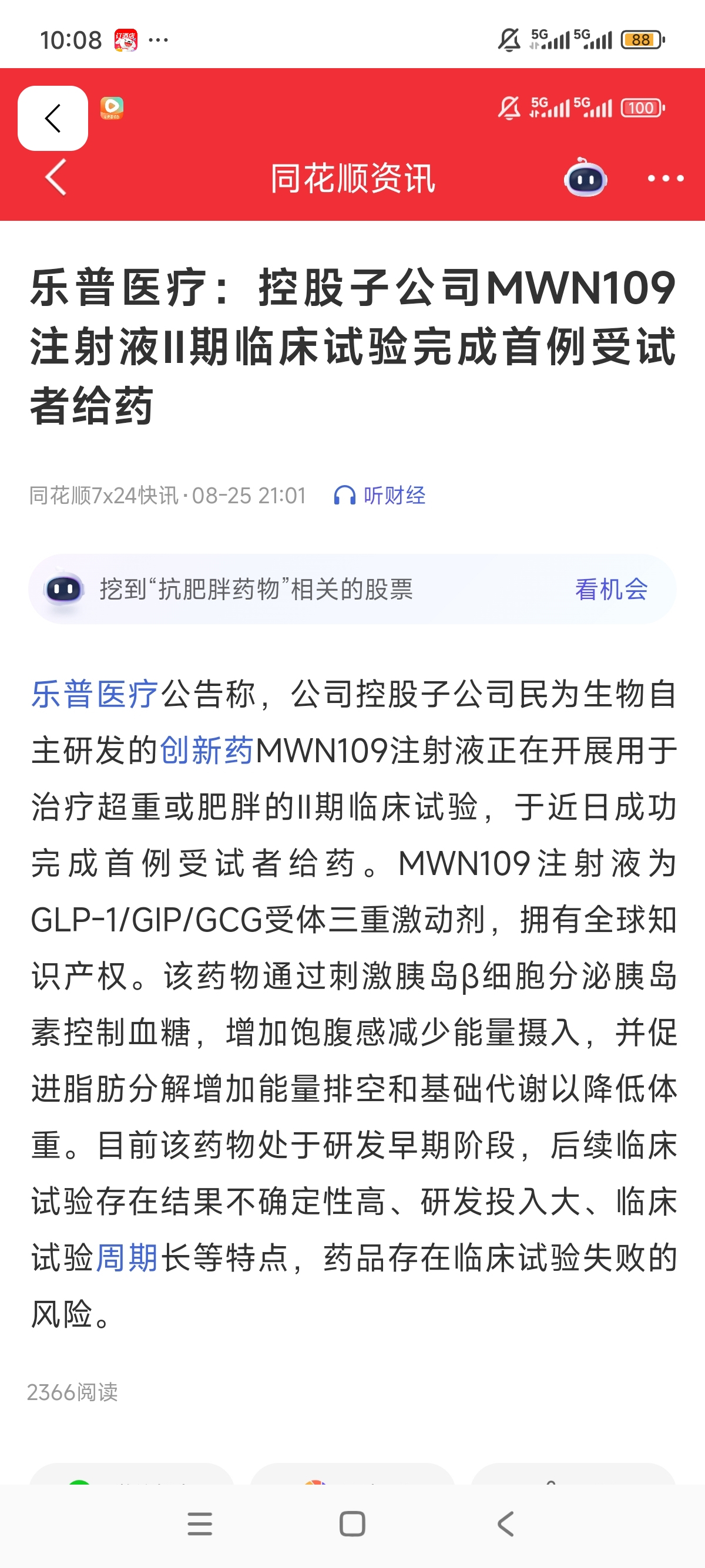Open the 周期 keyword link
Screen dimensions: 705x1568
pos(127,1257)
